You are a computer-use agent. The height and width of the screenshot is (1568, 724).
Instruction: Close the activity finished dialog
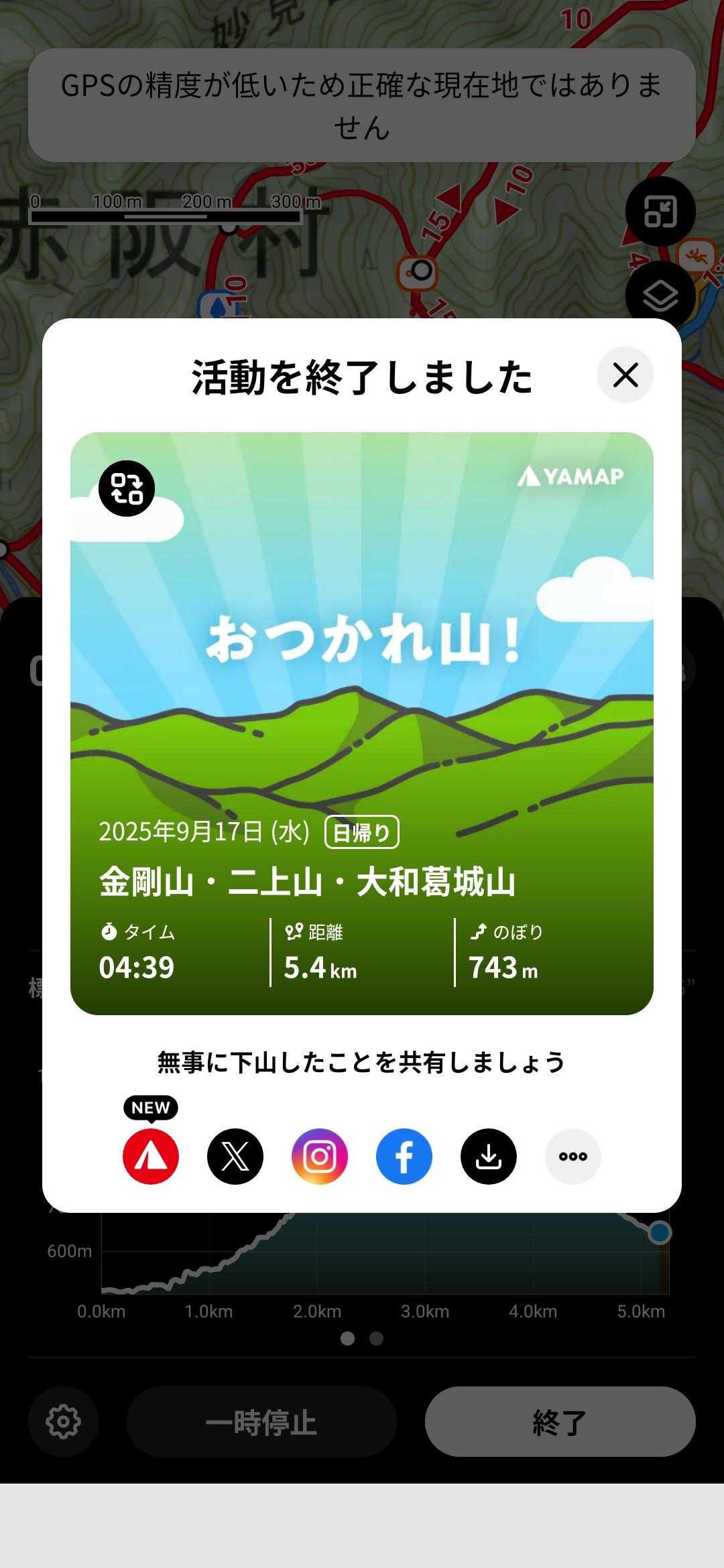[x=625, y=375]
